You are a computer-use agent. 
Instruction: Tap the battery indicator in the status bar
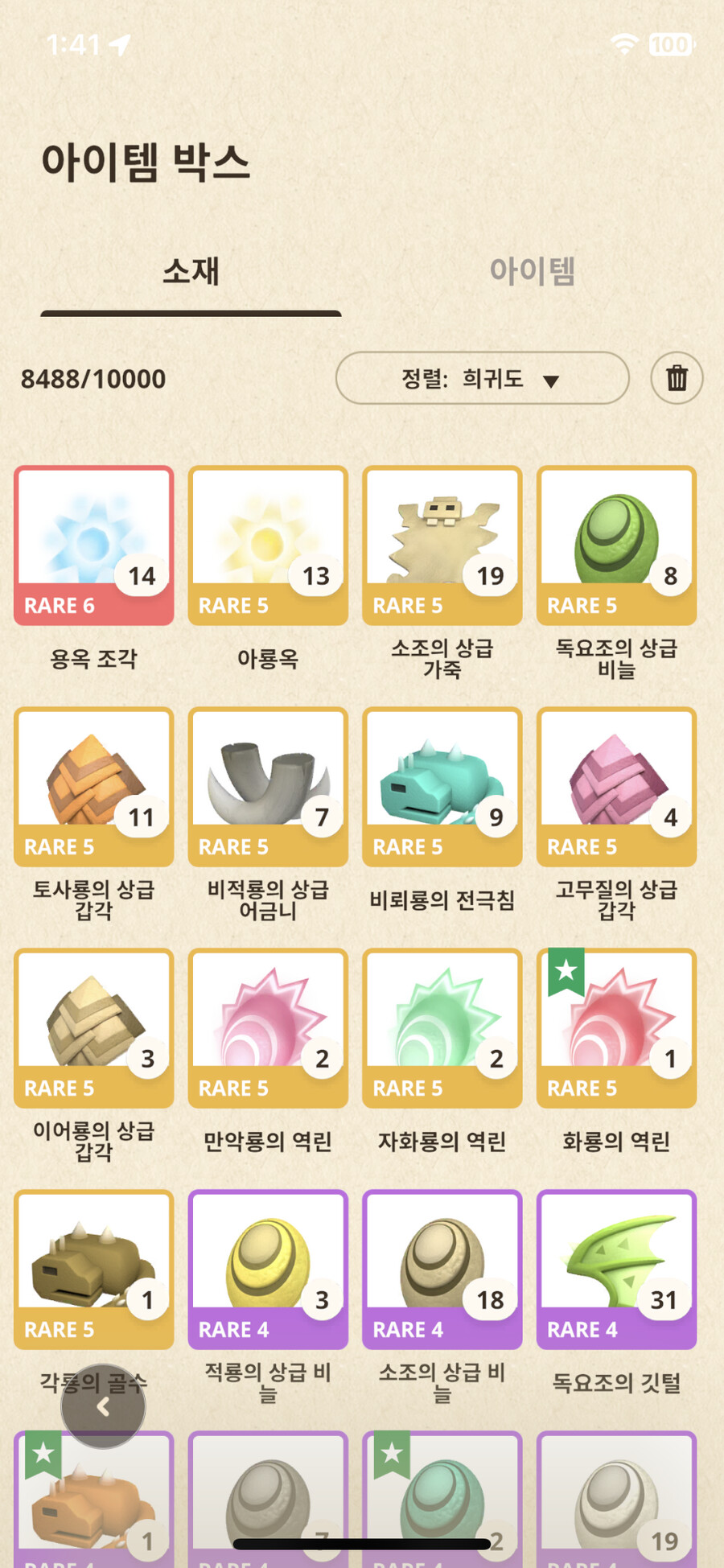click(668, 46)
